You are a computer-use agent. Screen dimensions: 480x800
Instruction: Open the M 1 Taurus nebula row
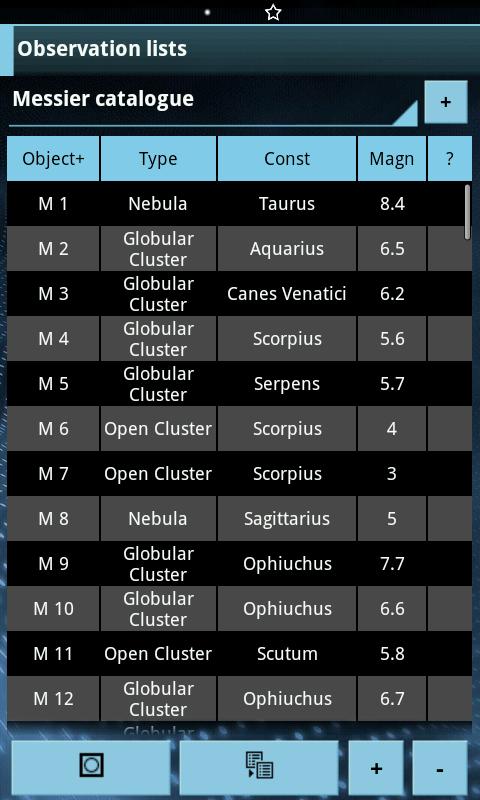(239, 204)
